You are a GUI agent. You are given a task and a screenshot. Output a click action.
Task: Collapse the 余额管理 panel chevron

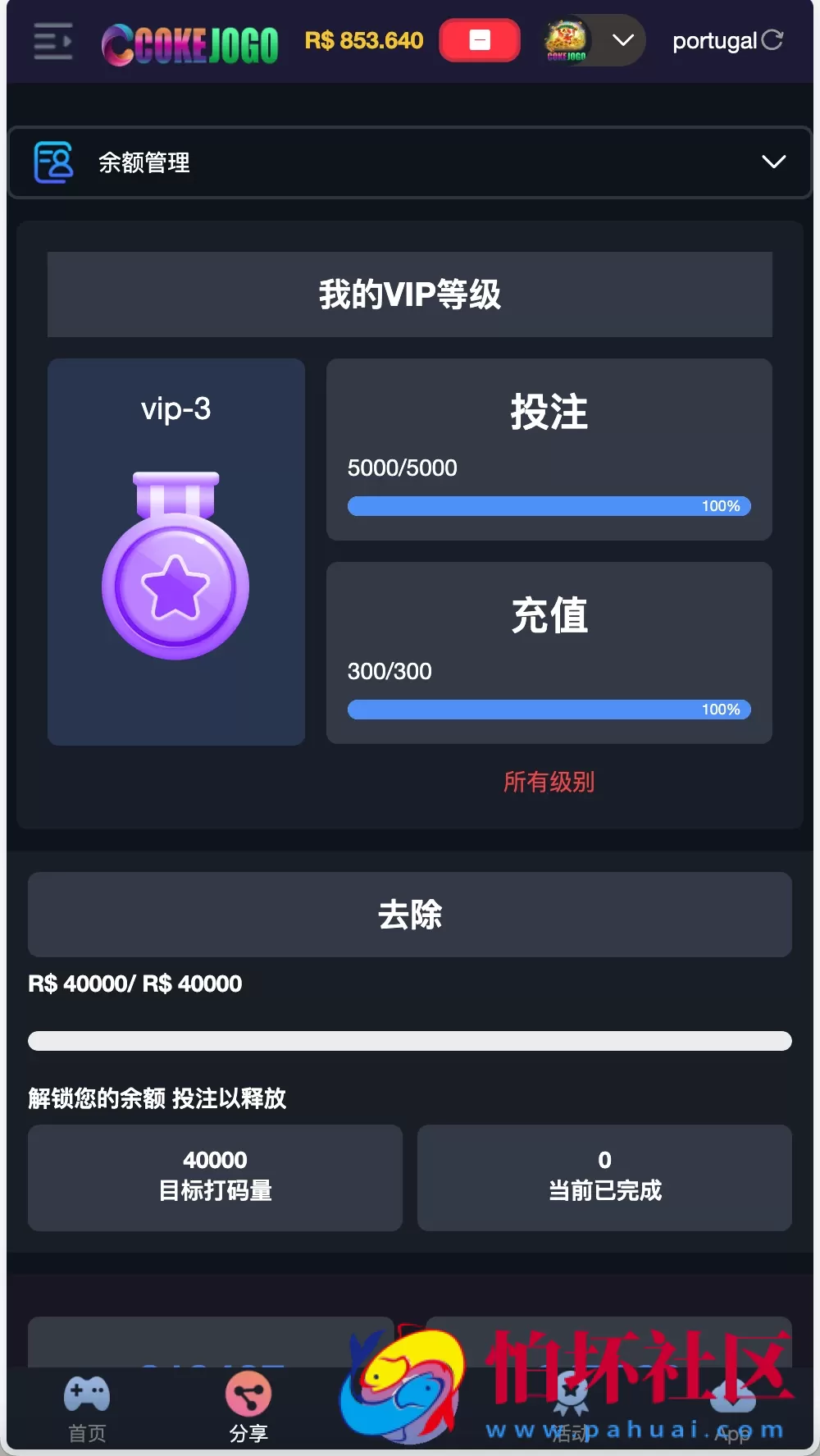tap(772, 162)
